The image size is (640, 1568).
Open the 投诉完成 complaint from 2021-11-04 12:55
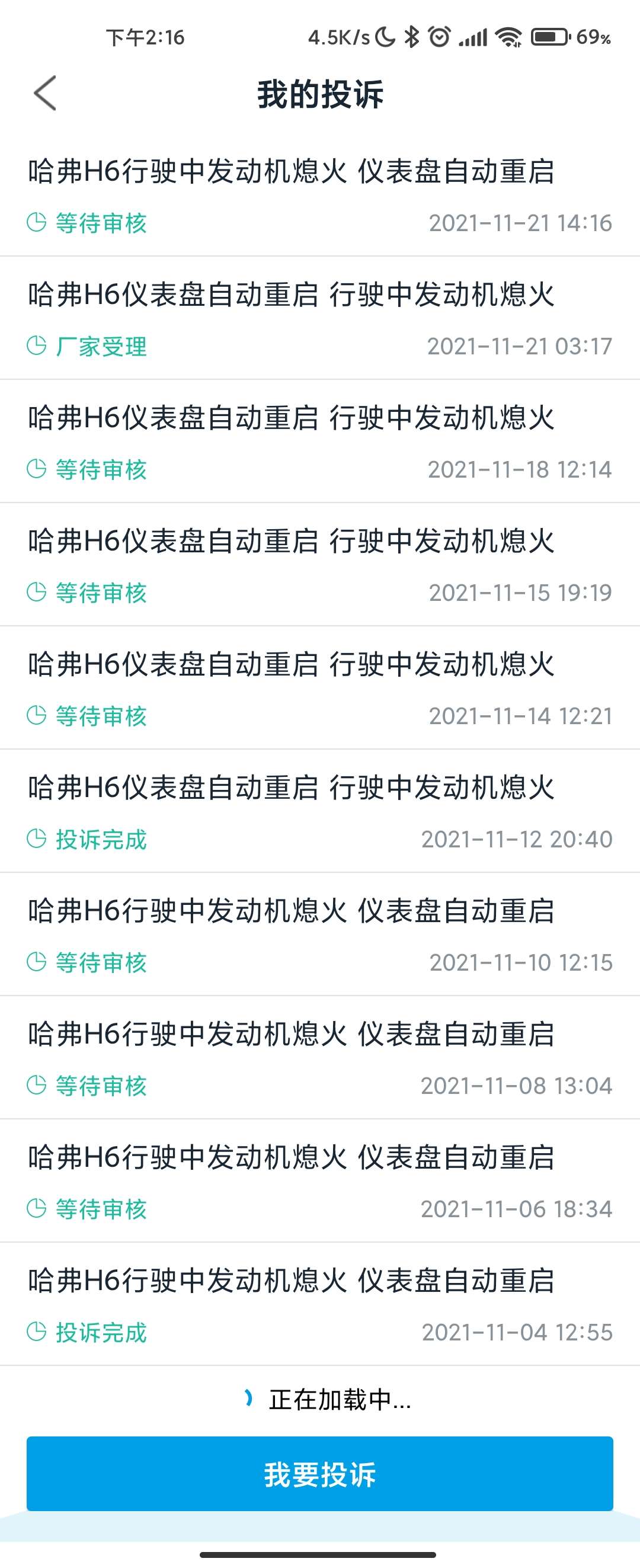[319, 1304]
